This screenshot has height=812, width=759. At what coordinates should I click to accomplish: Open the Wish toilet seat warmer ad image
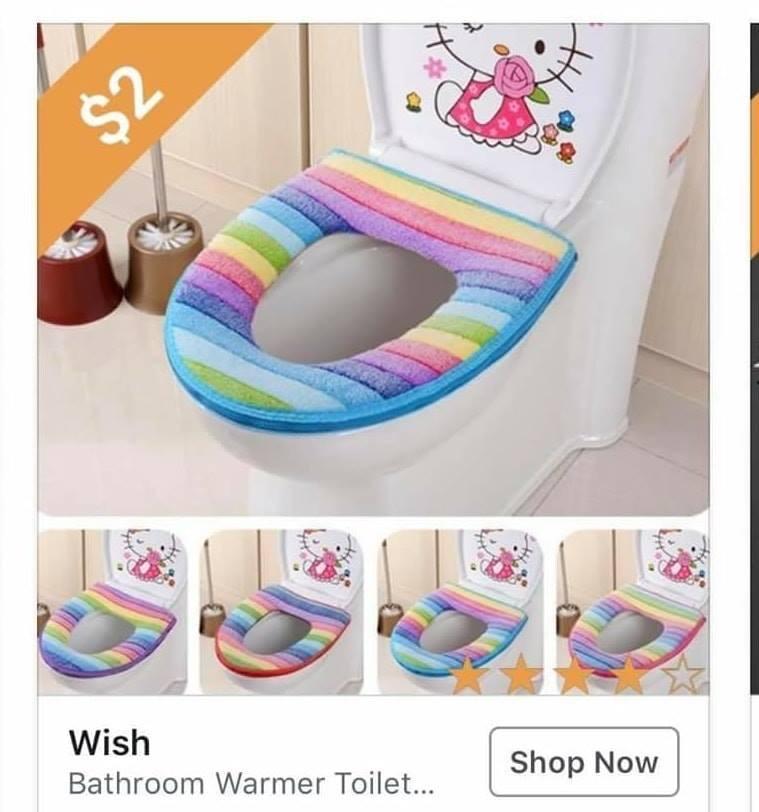tap(373, 270)
